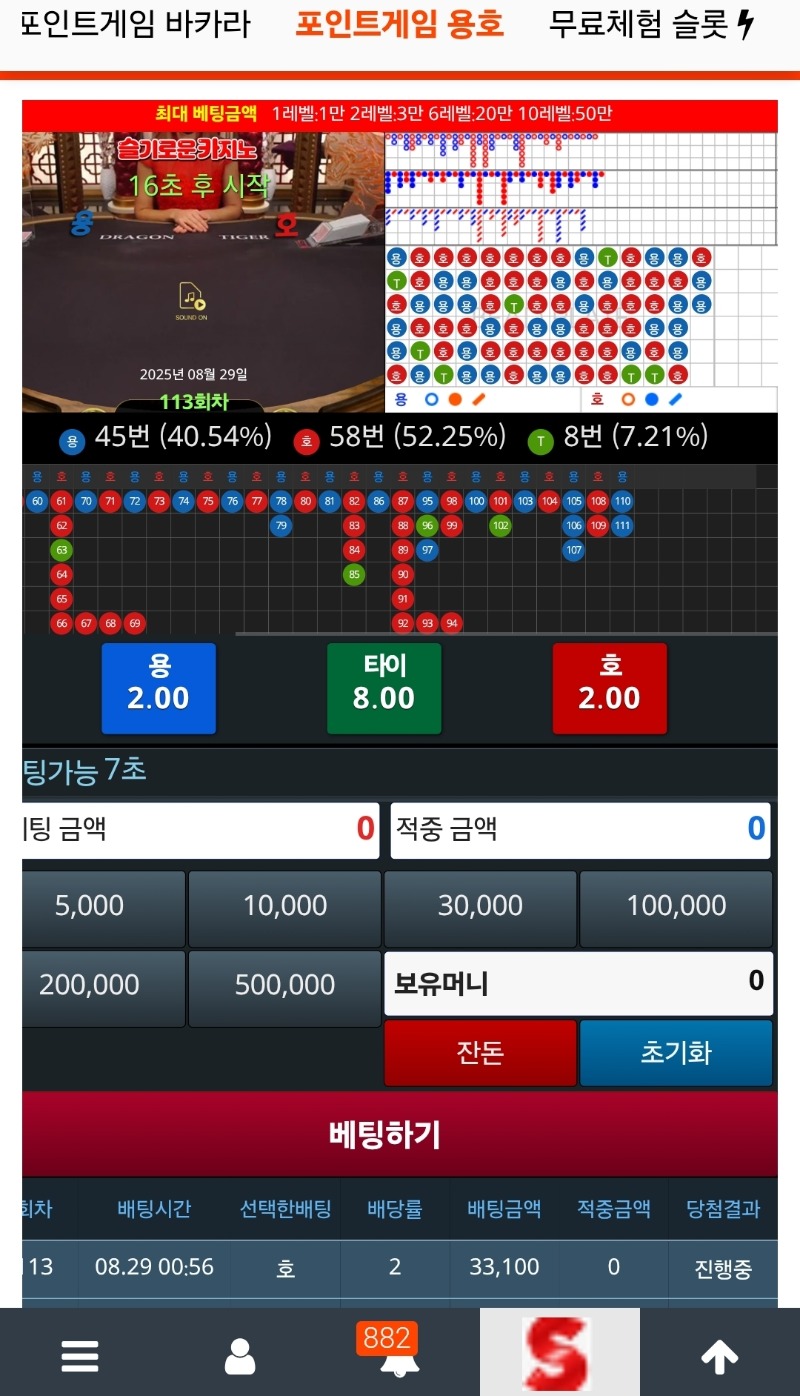Reset the bet with 초기화
This screenshot has width=800, height=1396.
(x=676, y=1053)
